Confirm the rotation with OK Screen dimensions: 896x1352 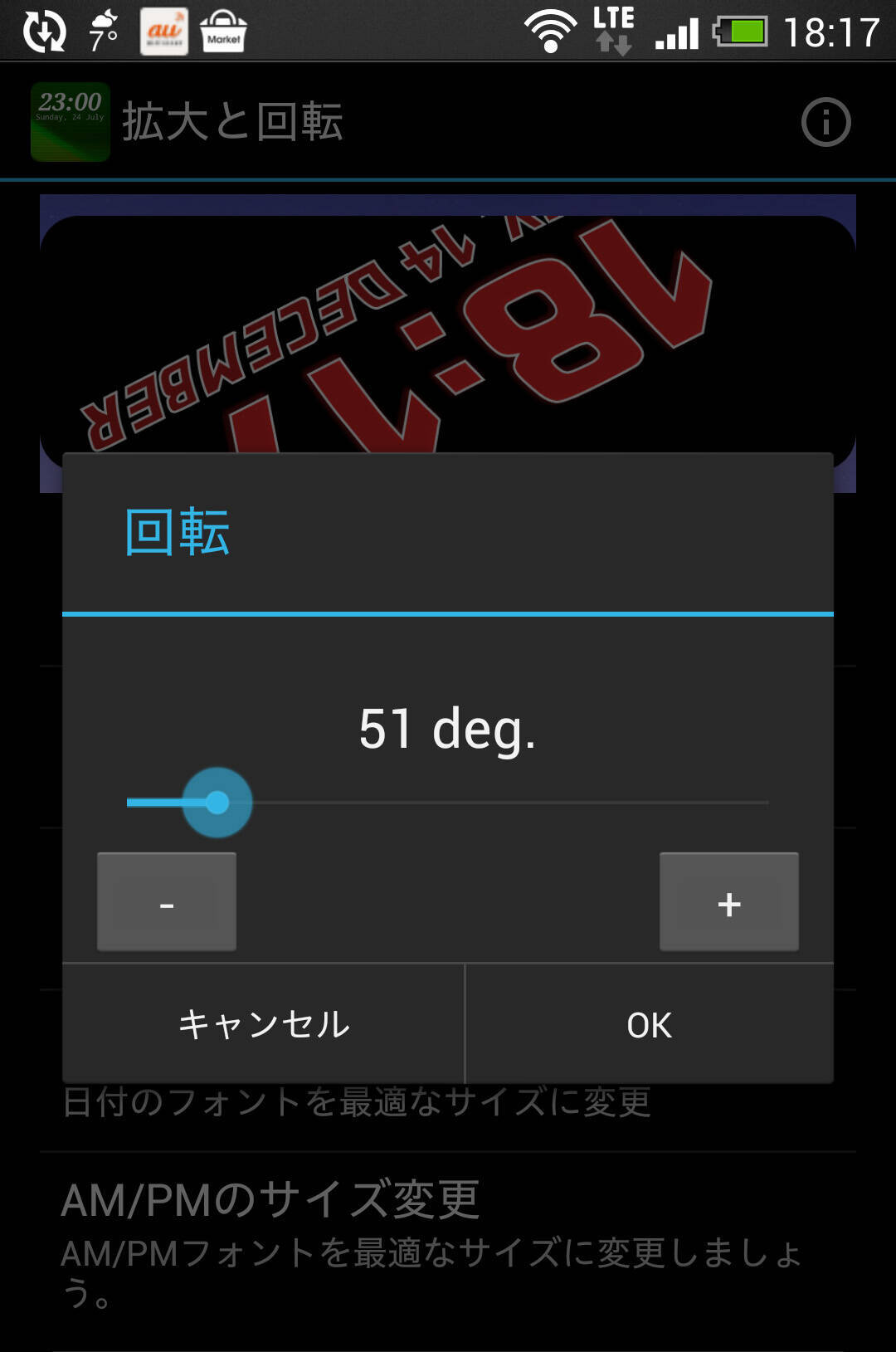[x=649, y=1024]
